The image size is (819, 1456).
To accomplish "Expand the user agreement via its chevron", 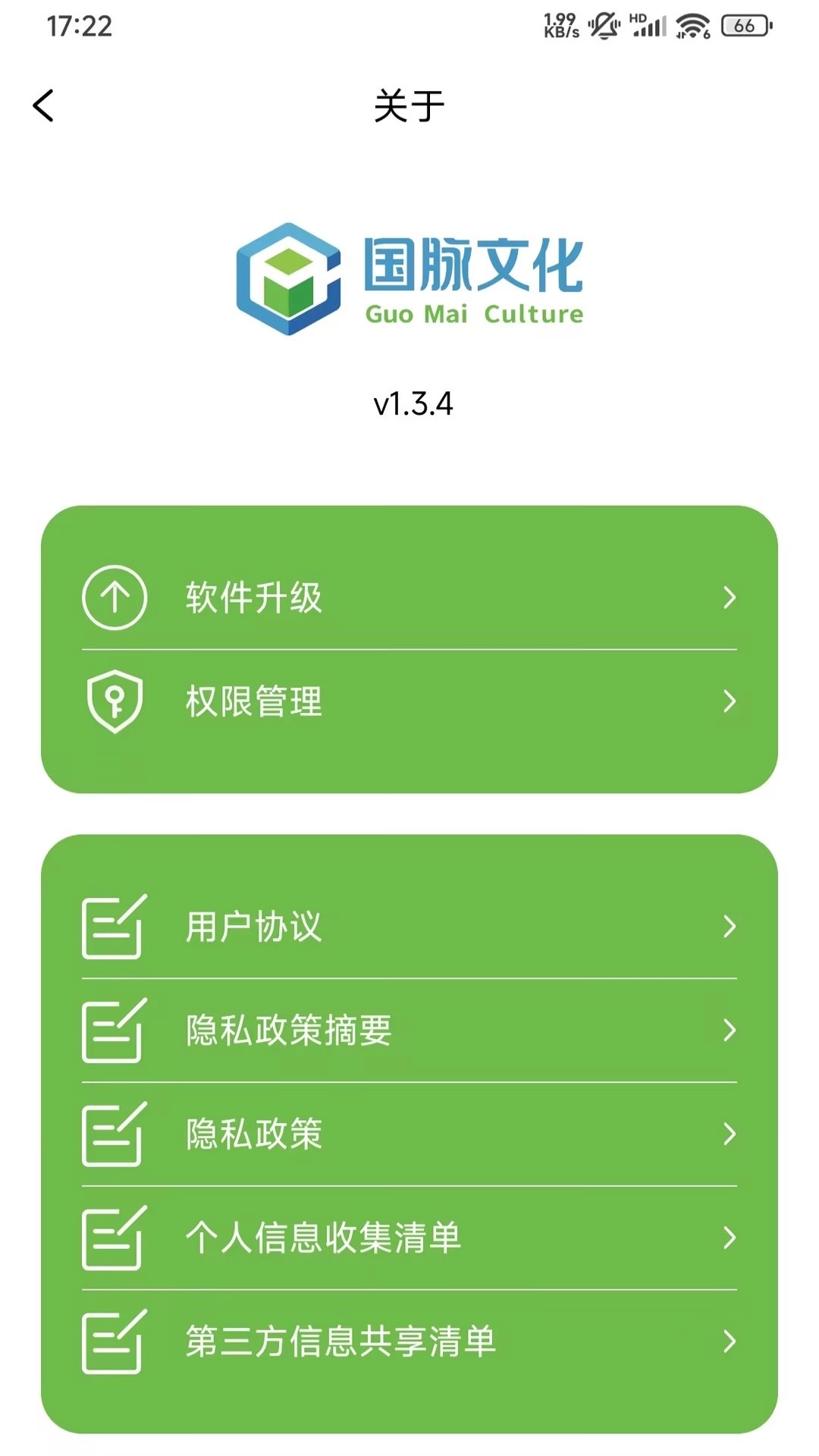I will 730,924.
